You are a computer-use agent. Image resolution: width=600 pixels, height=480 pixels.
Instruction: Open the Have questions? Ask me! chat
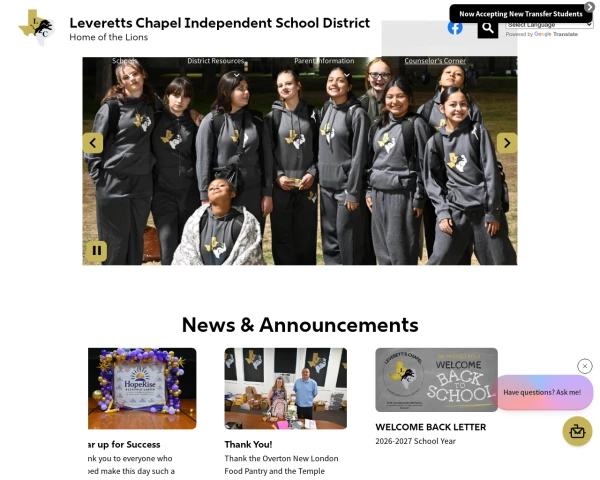pyautogui.click(x=542, y=393)
